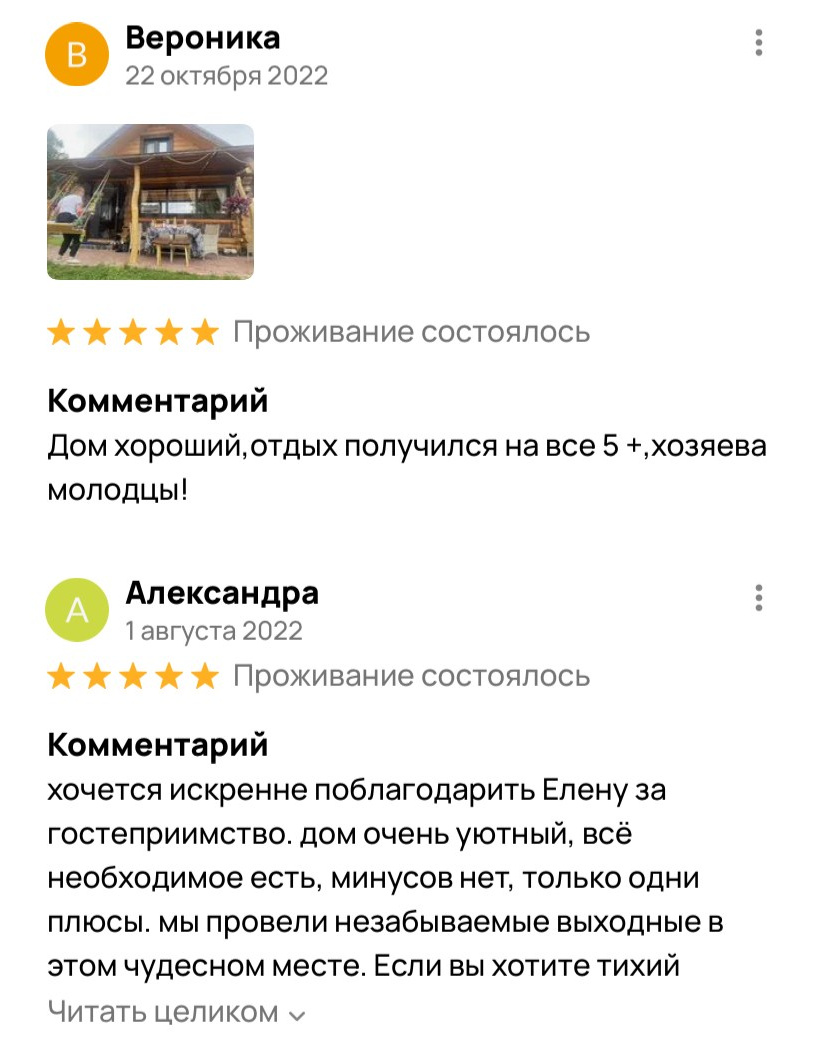Select the fifth star in Вероника's rating
The image size is (827, 1039).
pyautogui.click(x=206, y=331)
